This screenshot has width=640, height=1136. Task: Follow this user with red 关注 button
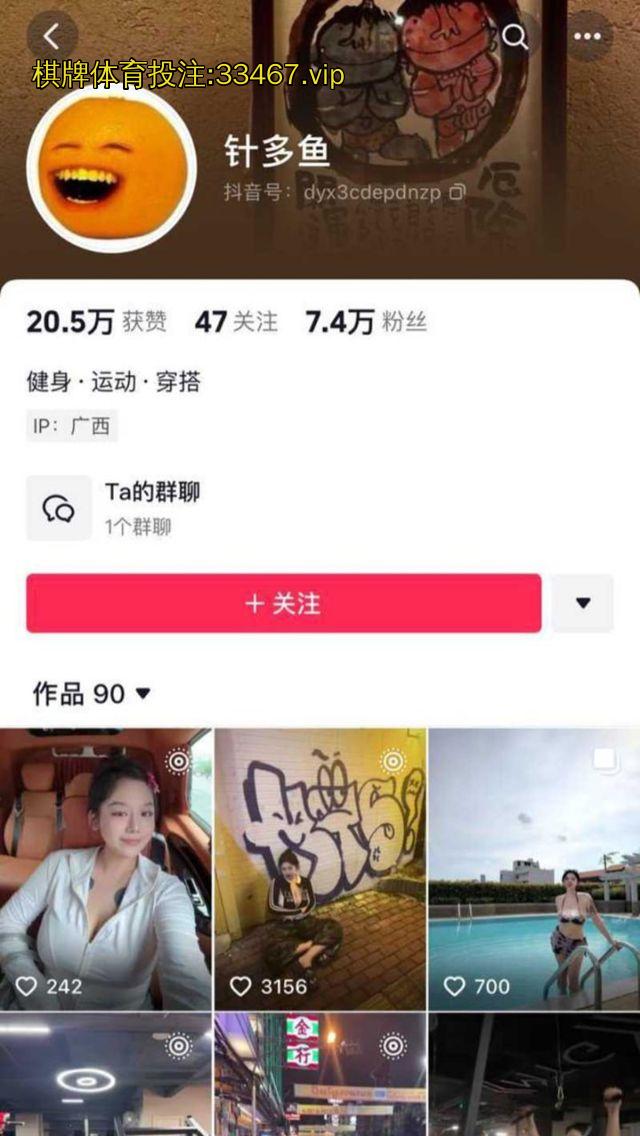[284, 603]
